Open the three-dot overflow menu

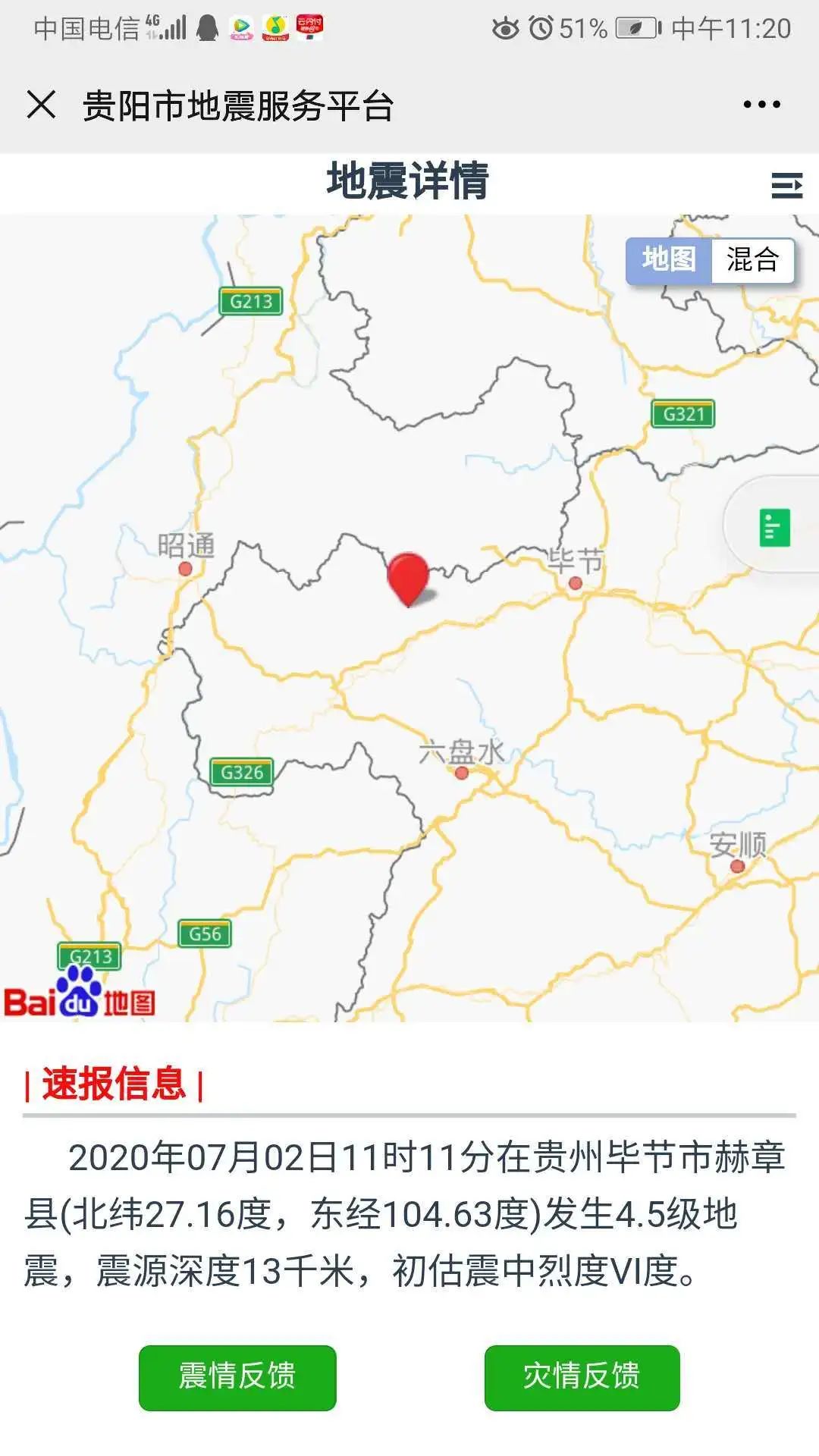tap(761, 105)
